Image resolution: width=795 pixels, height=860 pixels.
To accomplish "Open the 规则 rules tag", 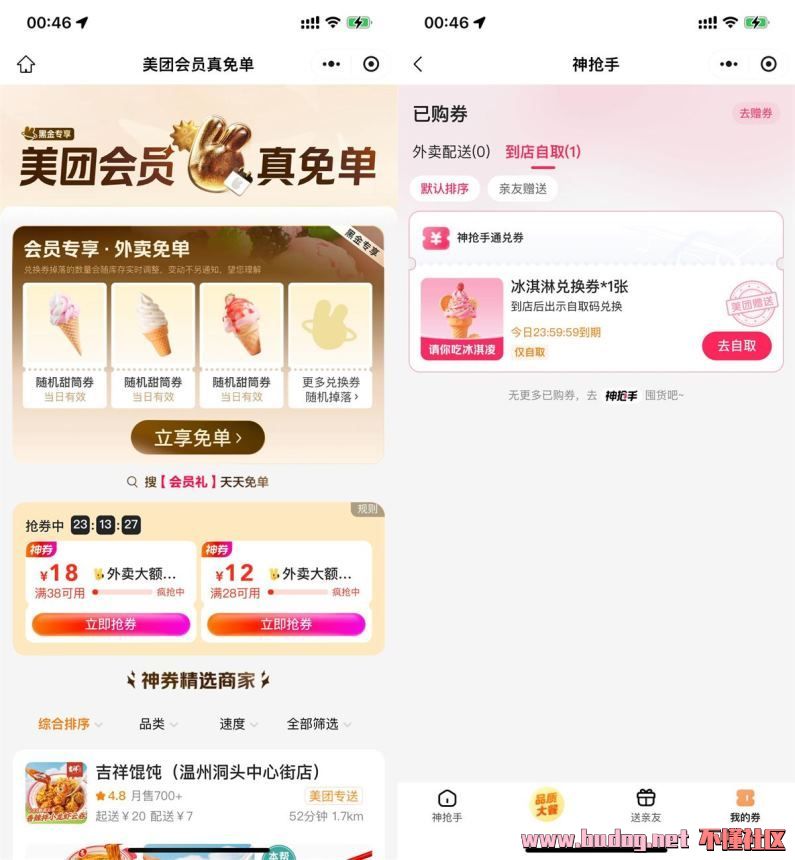I will (x=367, y=509).
